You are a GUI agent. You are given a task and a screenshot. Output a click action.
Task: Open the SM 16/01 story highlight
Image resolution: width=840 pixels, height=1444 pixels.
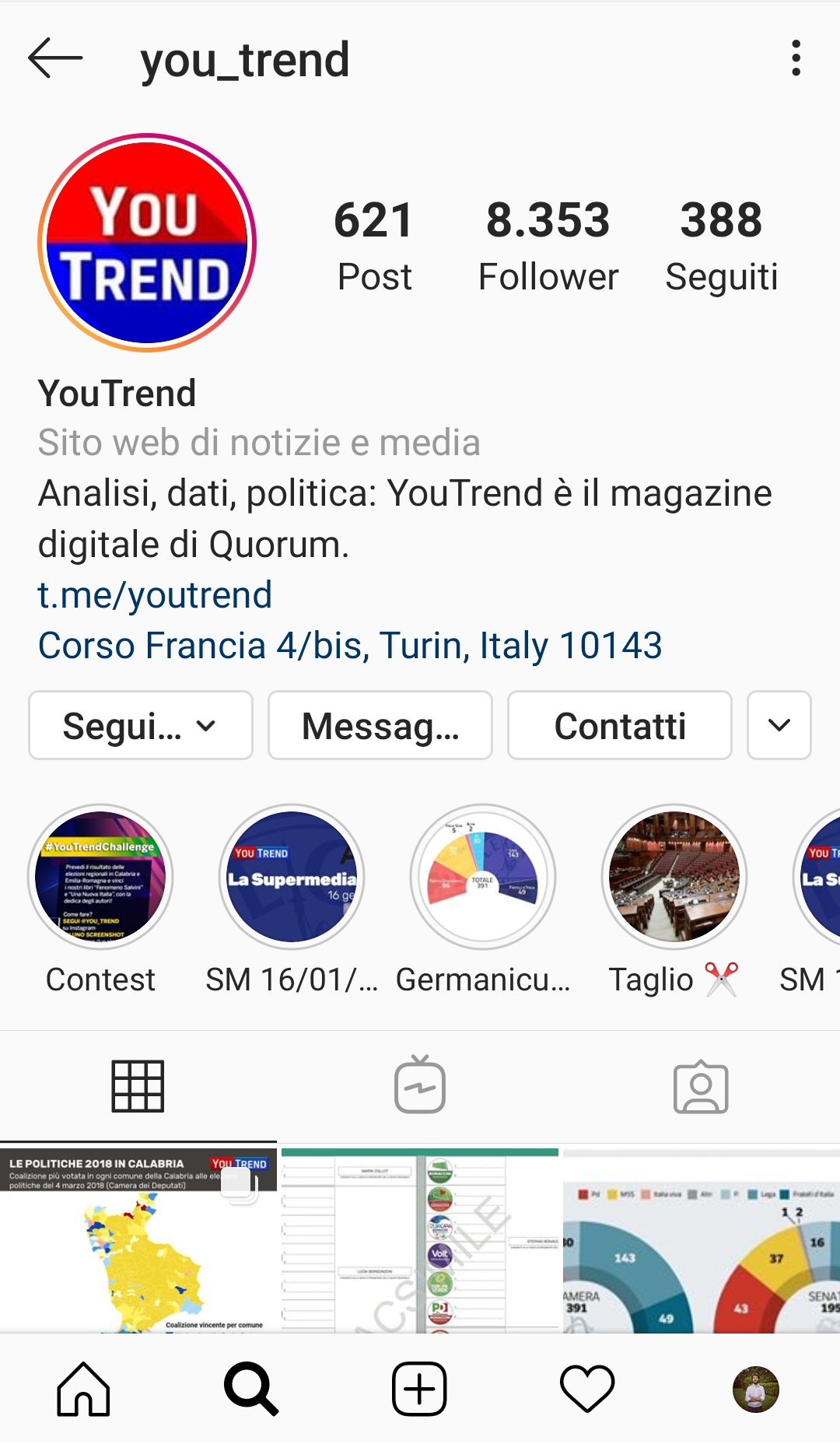pyautogui.click(x=292, y=877)
